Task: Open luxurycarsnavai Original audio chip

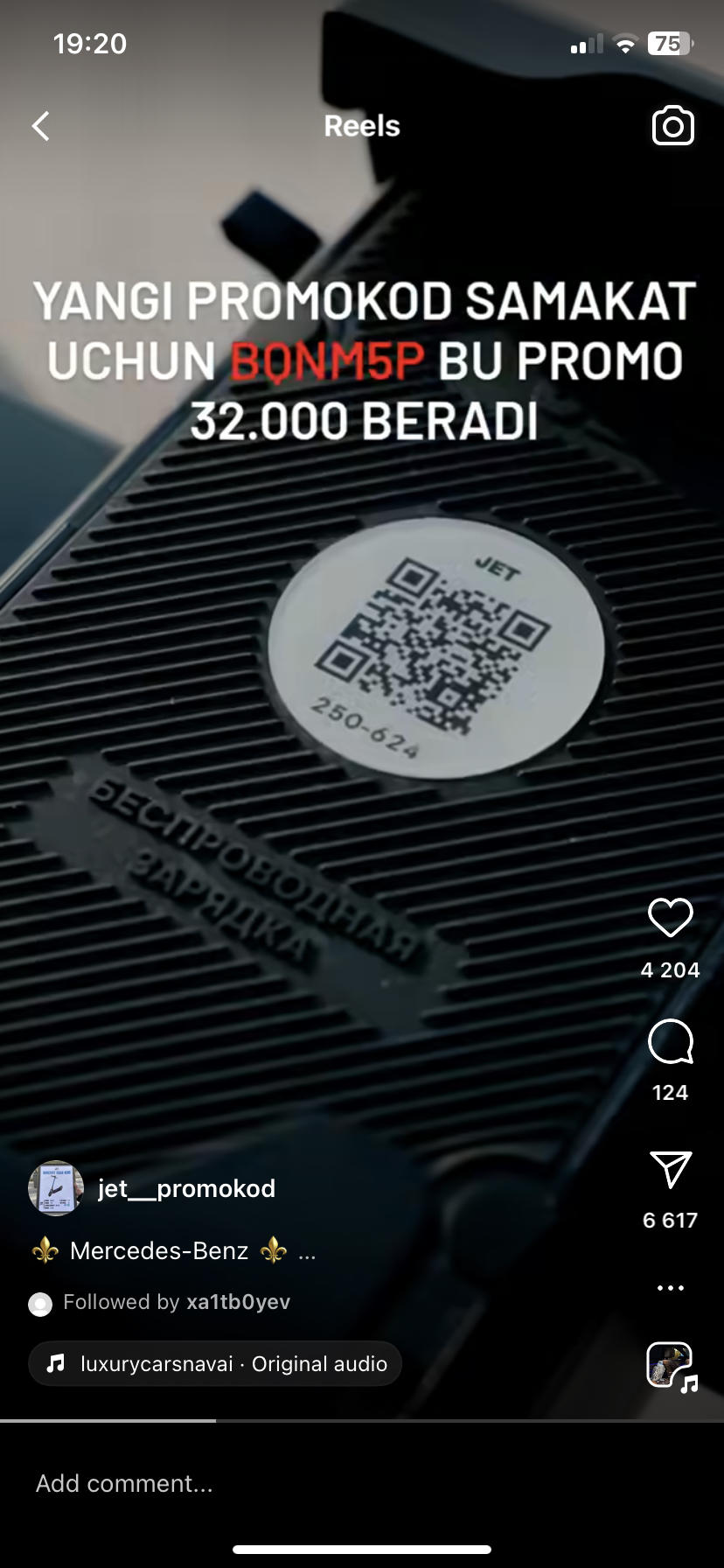Action: 215,1364
